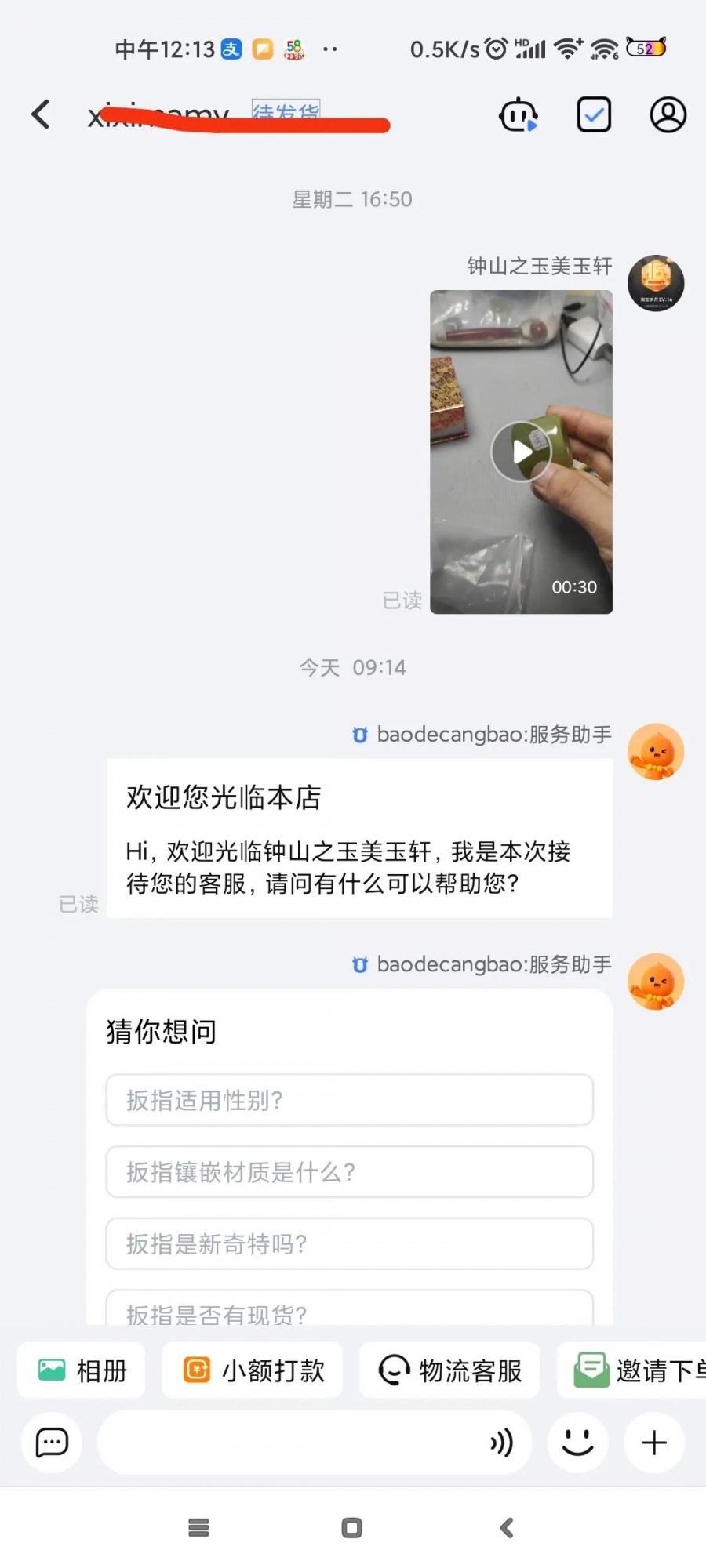Go back from this chat
This screenshot has width=706, height=1568.
click(41, 114)
